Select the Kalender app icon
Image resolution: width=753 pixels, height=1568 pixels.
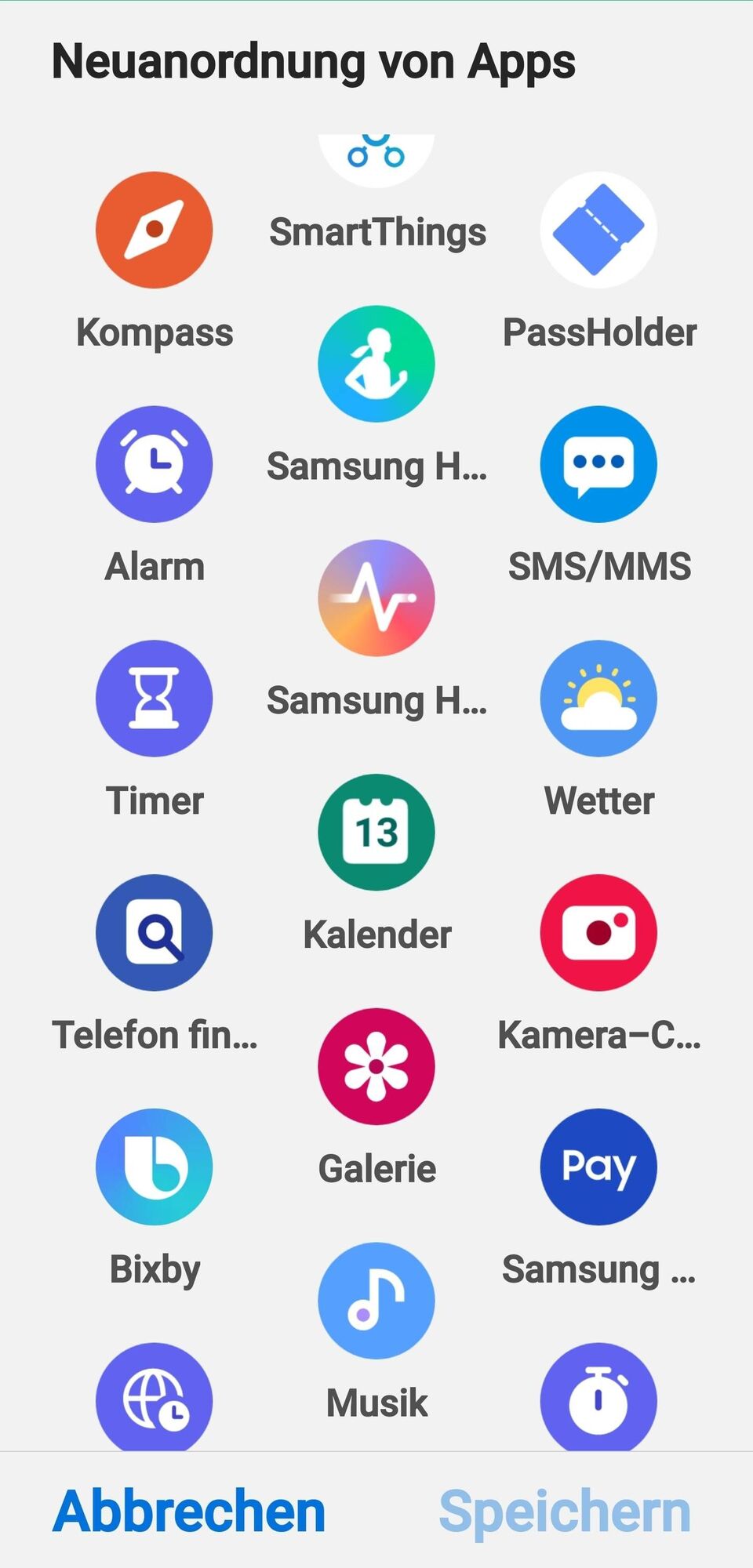click(376, 832)
